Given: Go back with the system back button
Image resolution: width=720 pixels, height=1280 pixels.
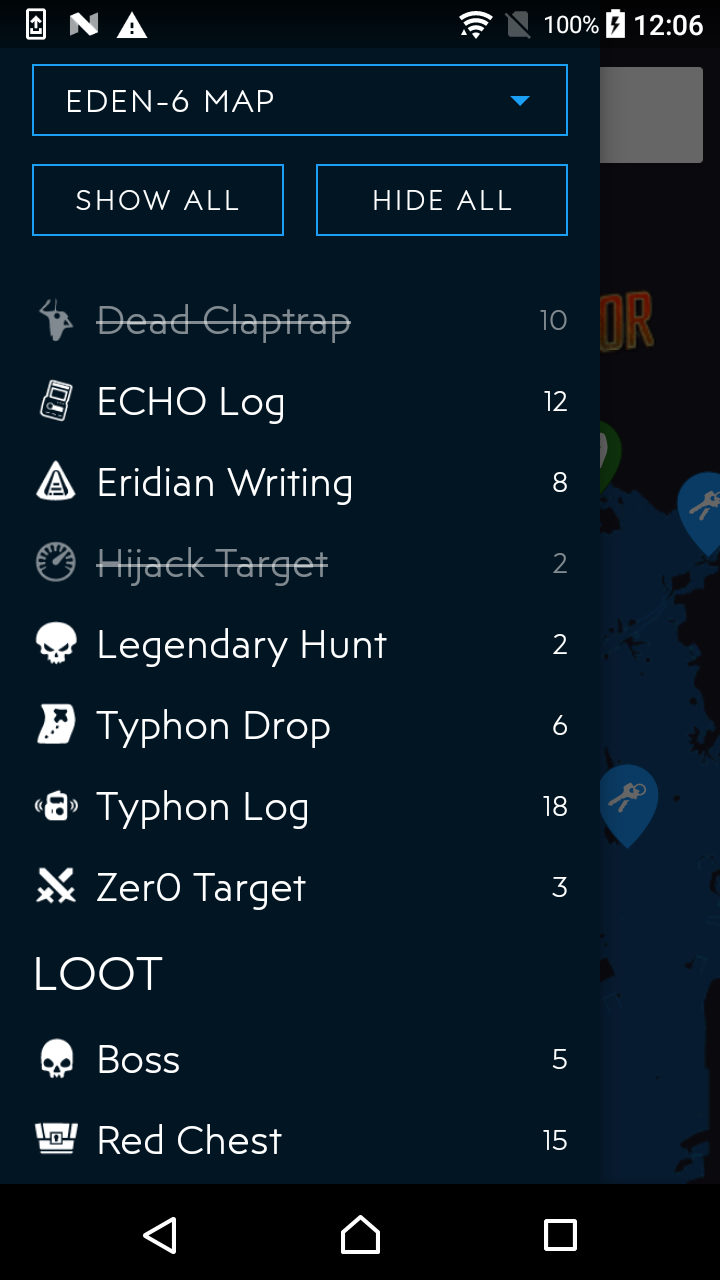Looking at the screenshot, I should [160, 1235].
